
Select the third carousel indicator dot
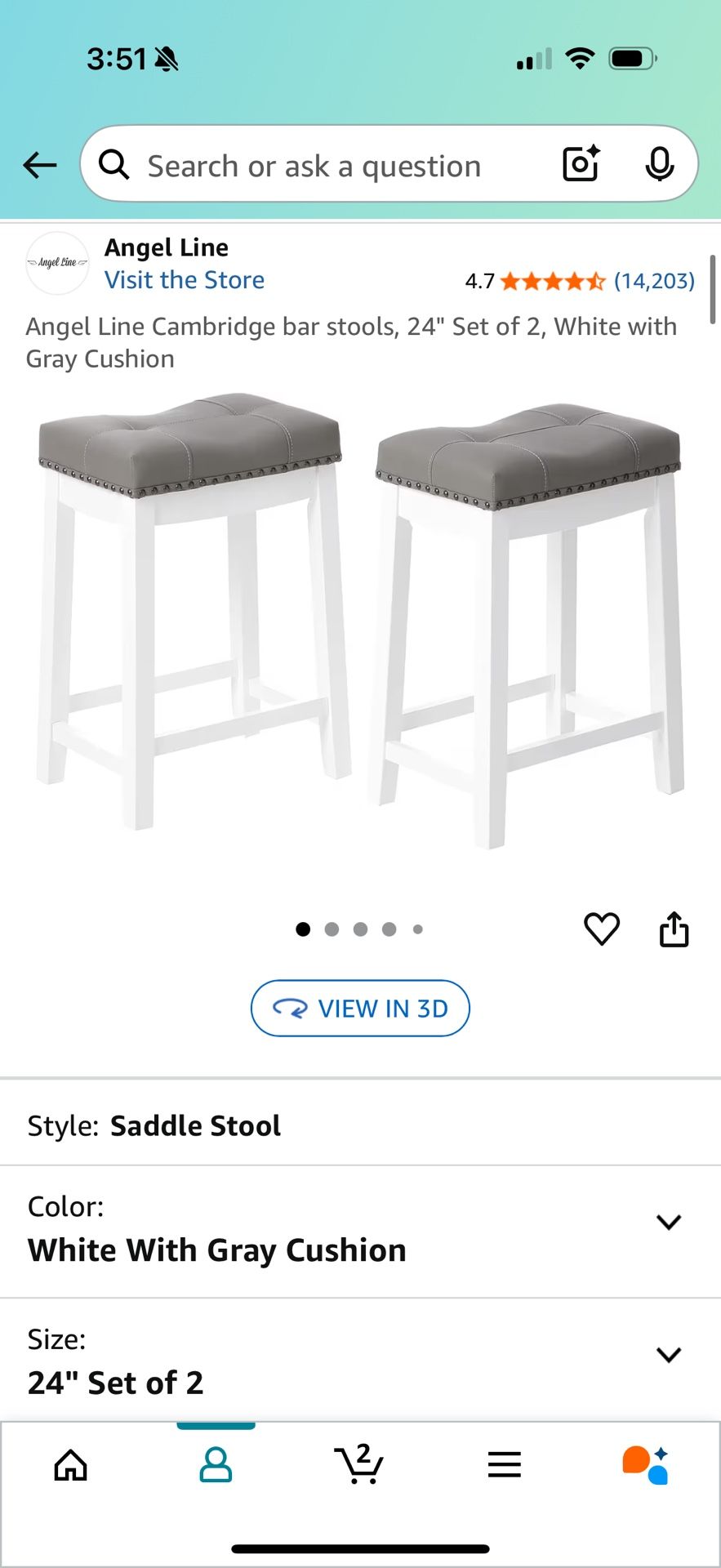360,929
